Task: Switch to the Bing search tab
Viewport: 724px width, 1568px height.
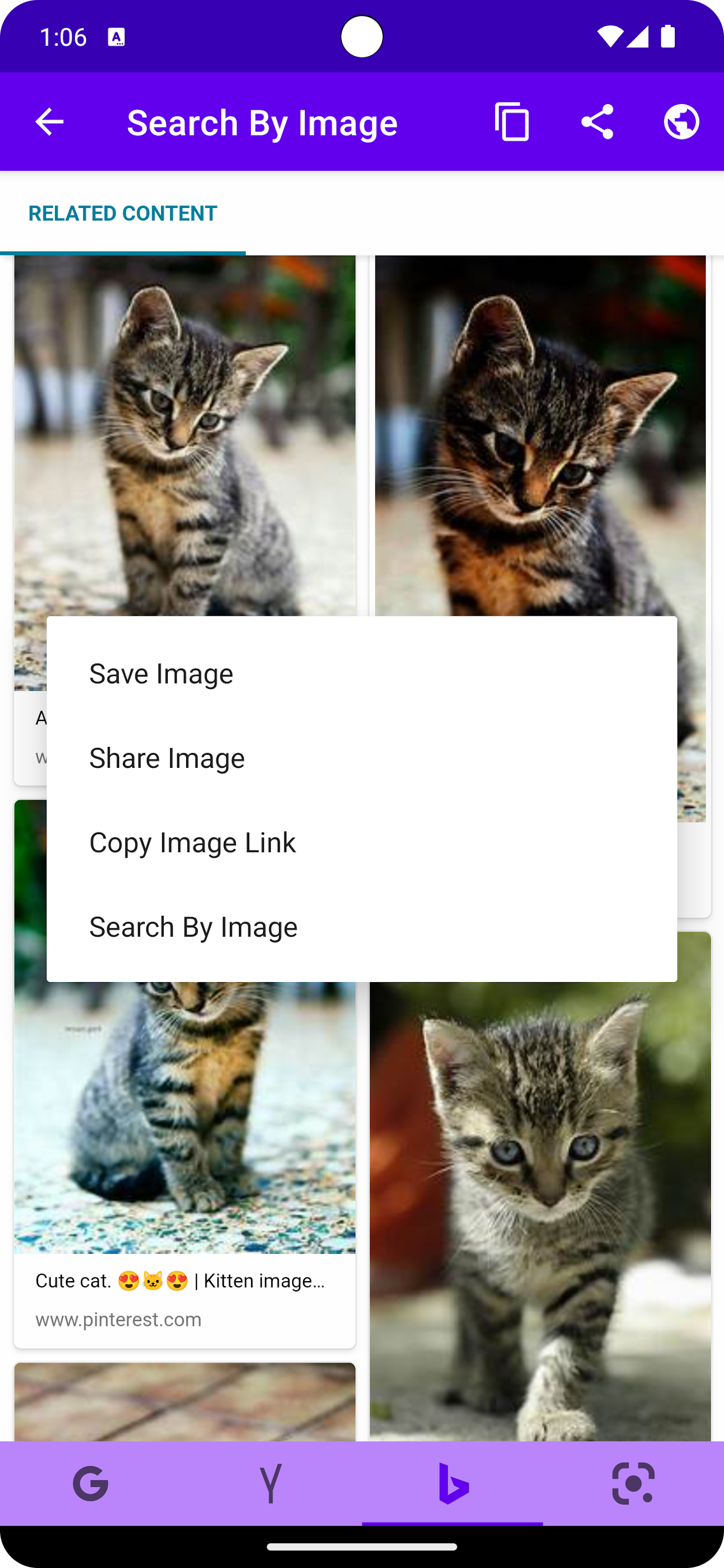Action: (x=452, y=1483)
